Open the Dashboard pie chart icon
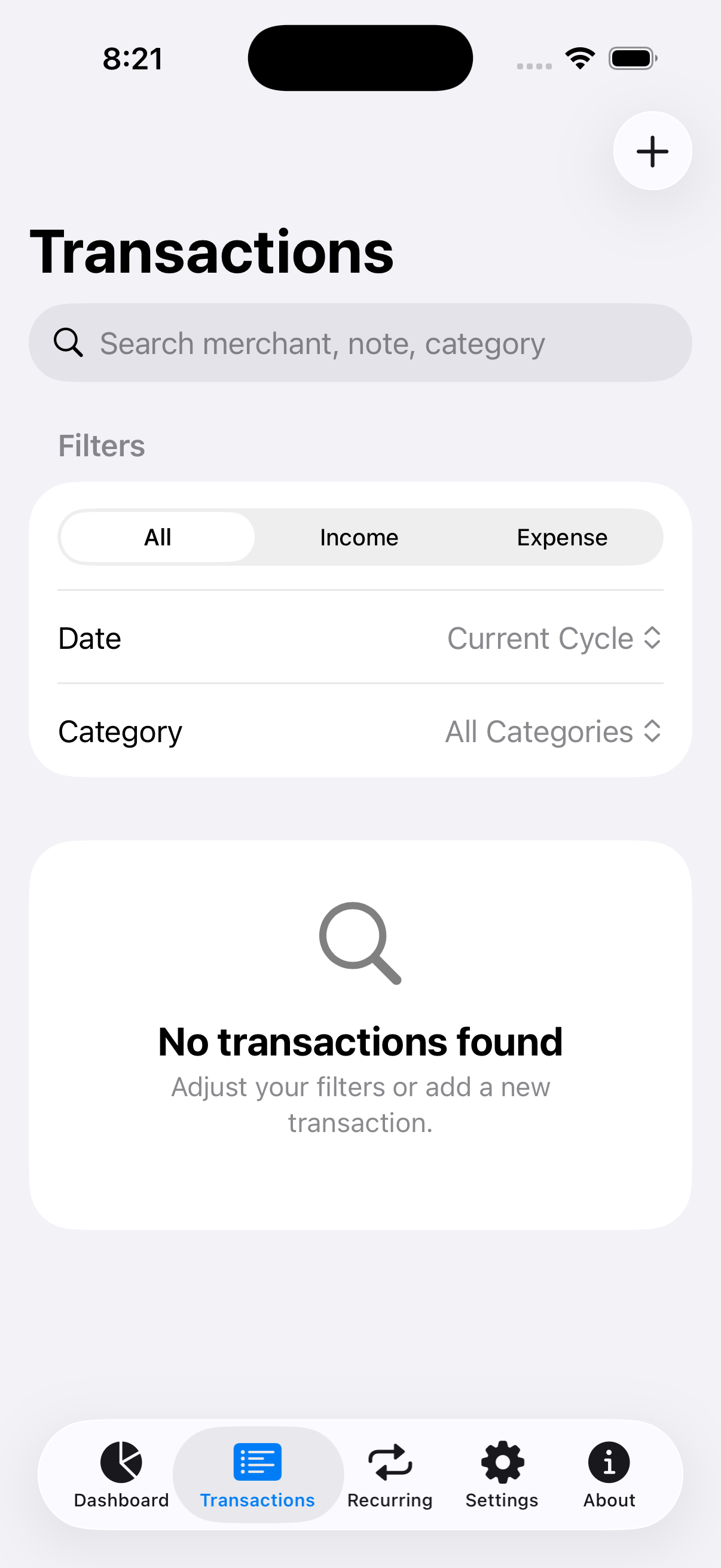This screenshot has height=1568, width=721. click(121, 1461)
